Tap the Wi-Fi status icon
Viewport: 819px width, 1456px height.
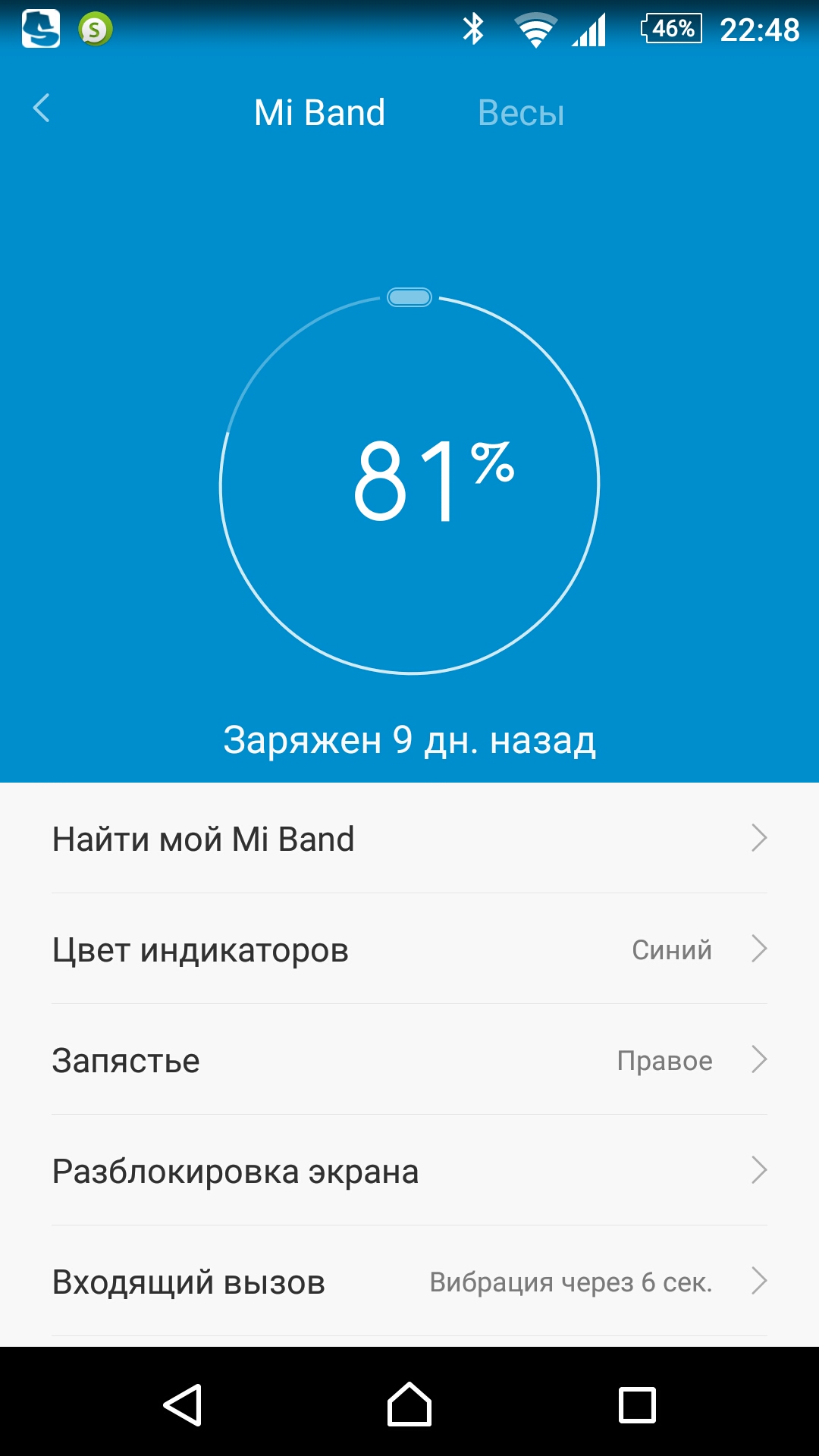(535, 29)
